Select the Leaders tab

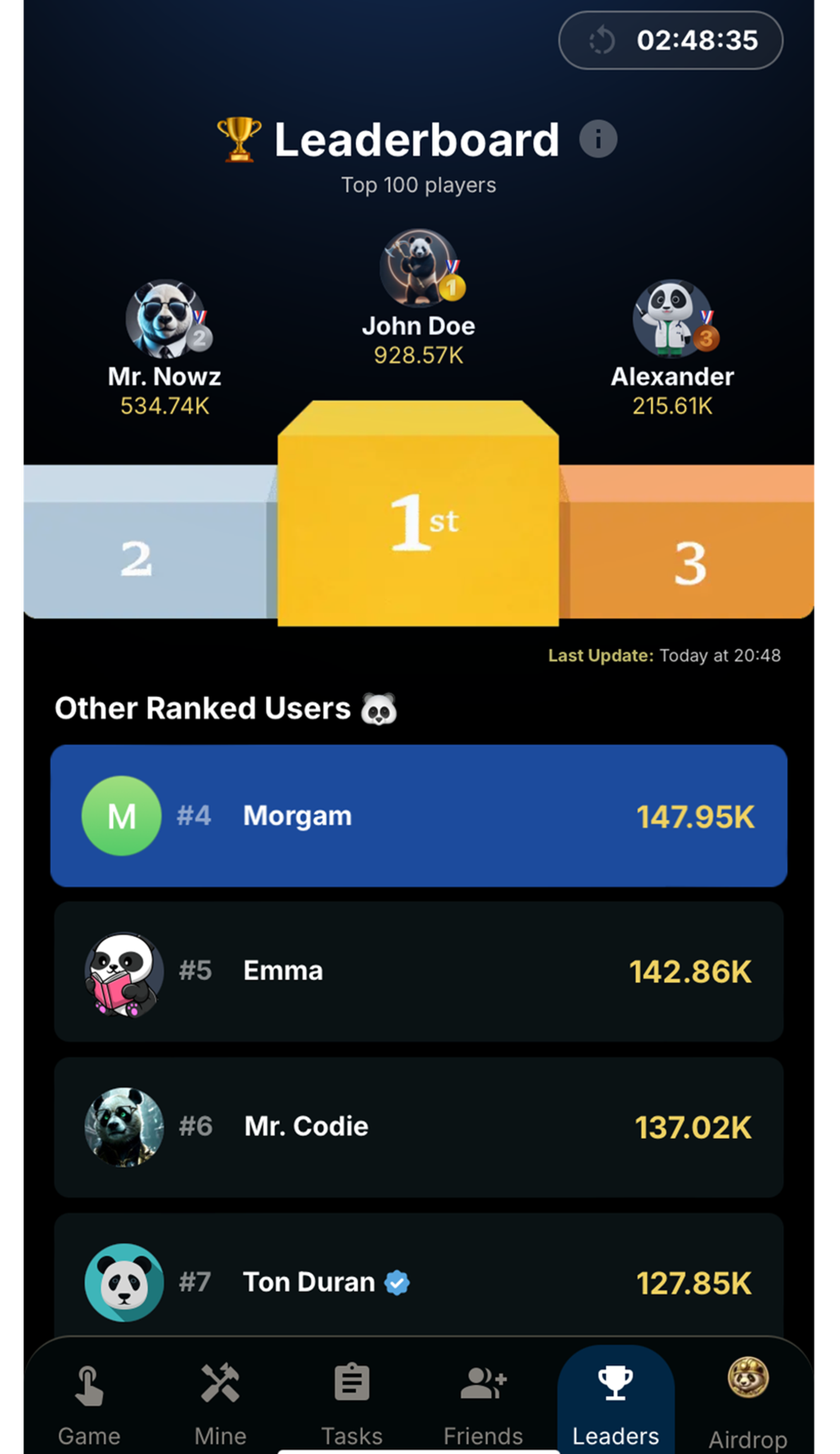[615, 1402]
